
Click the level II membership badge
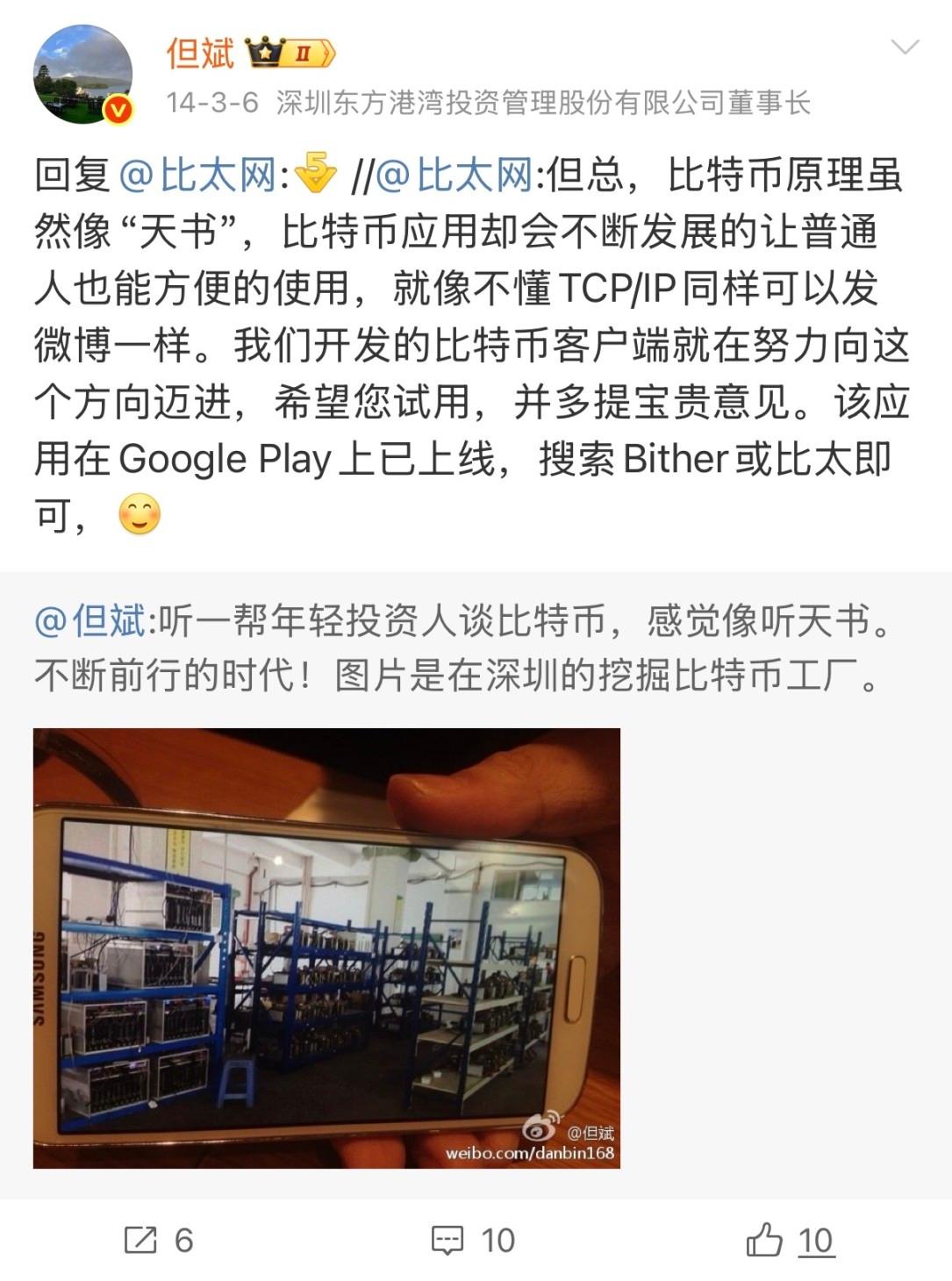coord(303,54)
